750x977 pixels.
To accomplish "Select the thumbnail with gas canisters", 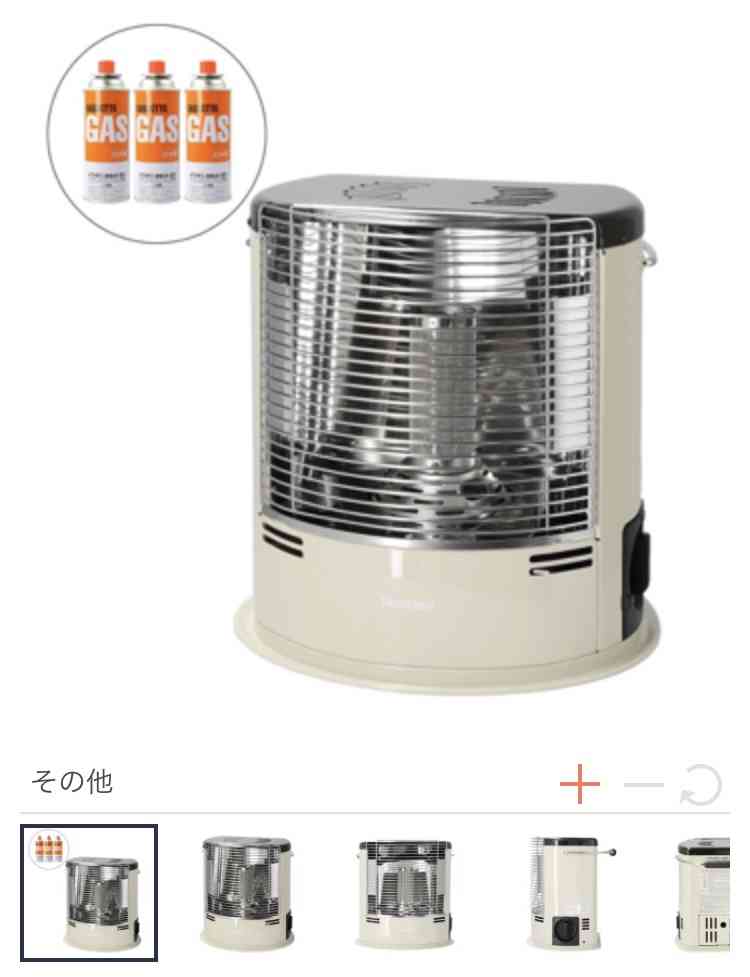I will tap(89, 892).
